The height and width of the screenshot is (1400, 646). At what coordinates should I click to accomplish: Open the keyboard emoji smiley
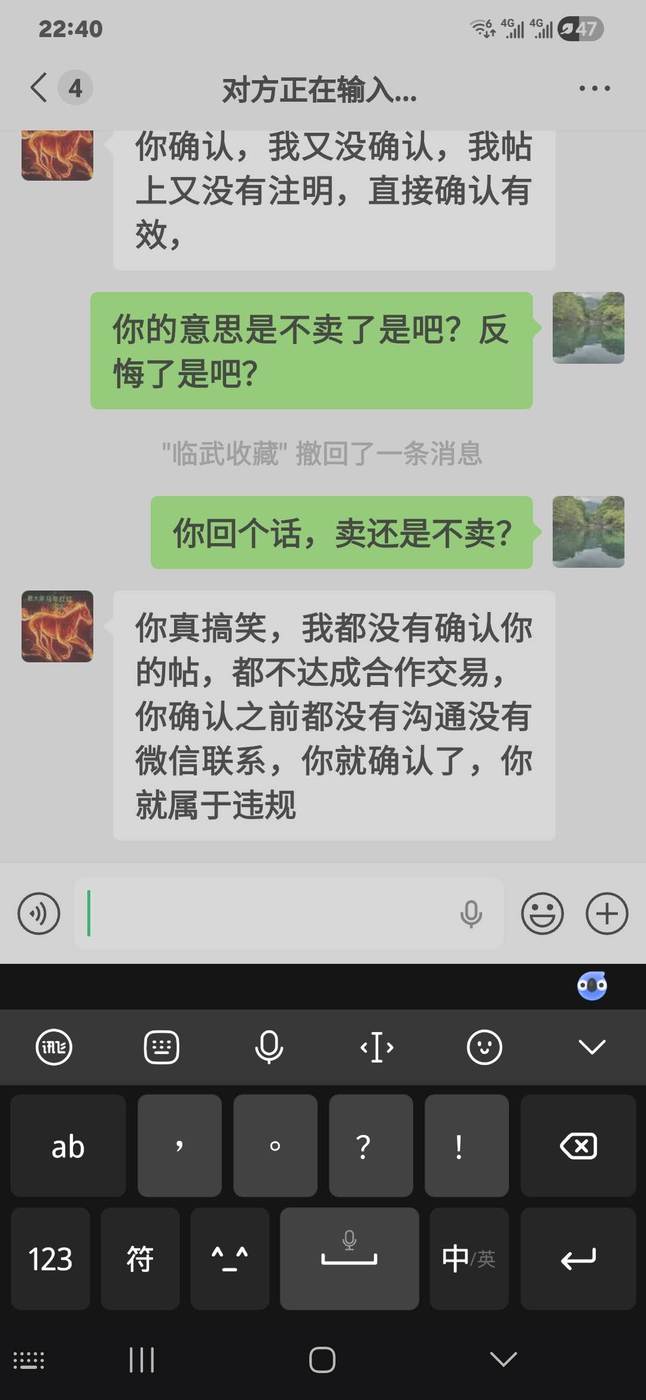[484, 1047]
